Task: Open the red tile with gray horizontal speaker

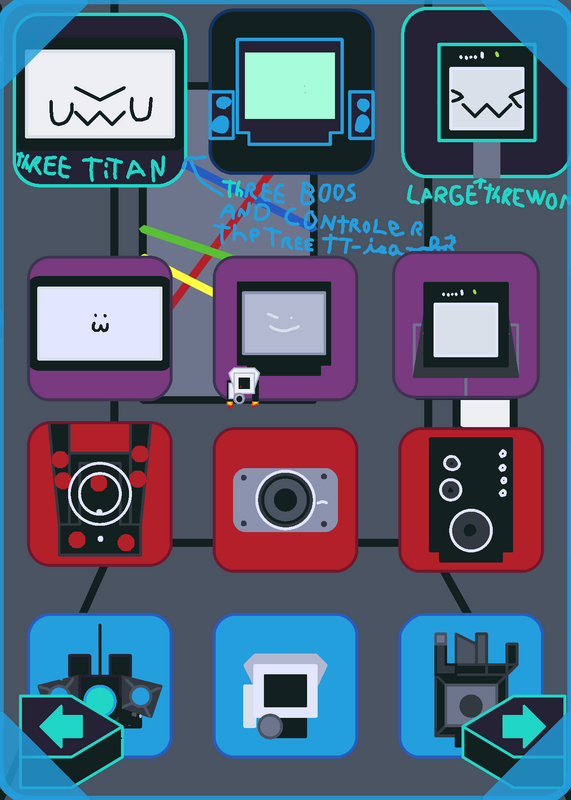Action: click(285, 499)
